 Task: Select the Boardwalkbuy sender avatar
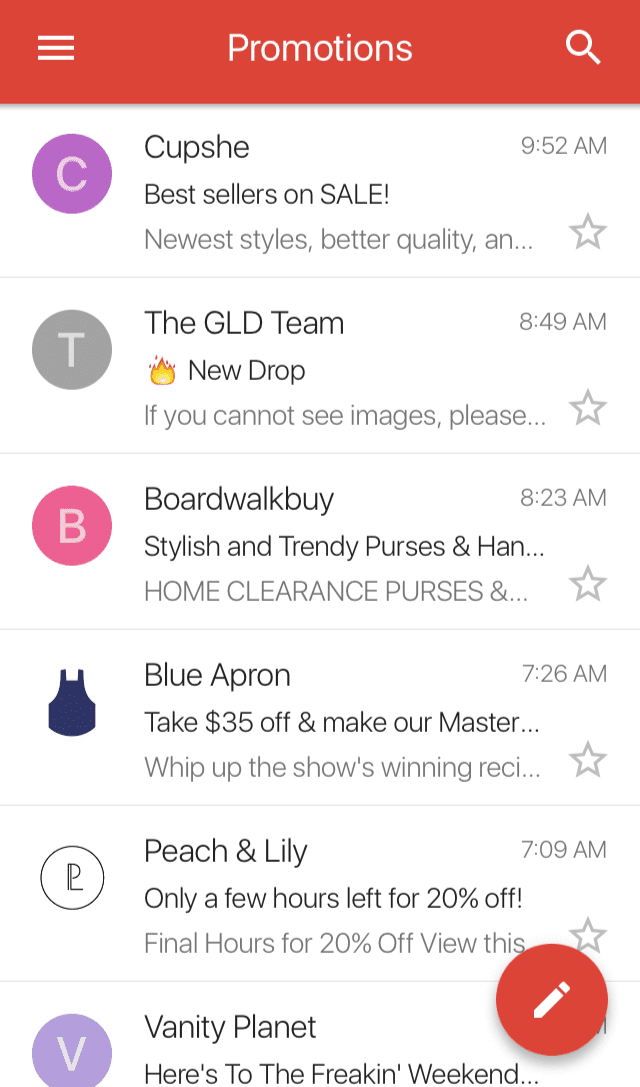pos(72,526)
